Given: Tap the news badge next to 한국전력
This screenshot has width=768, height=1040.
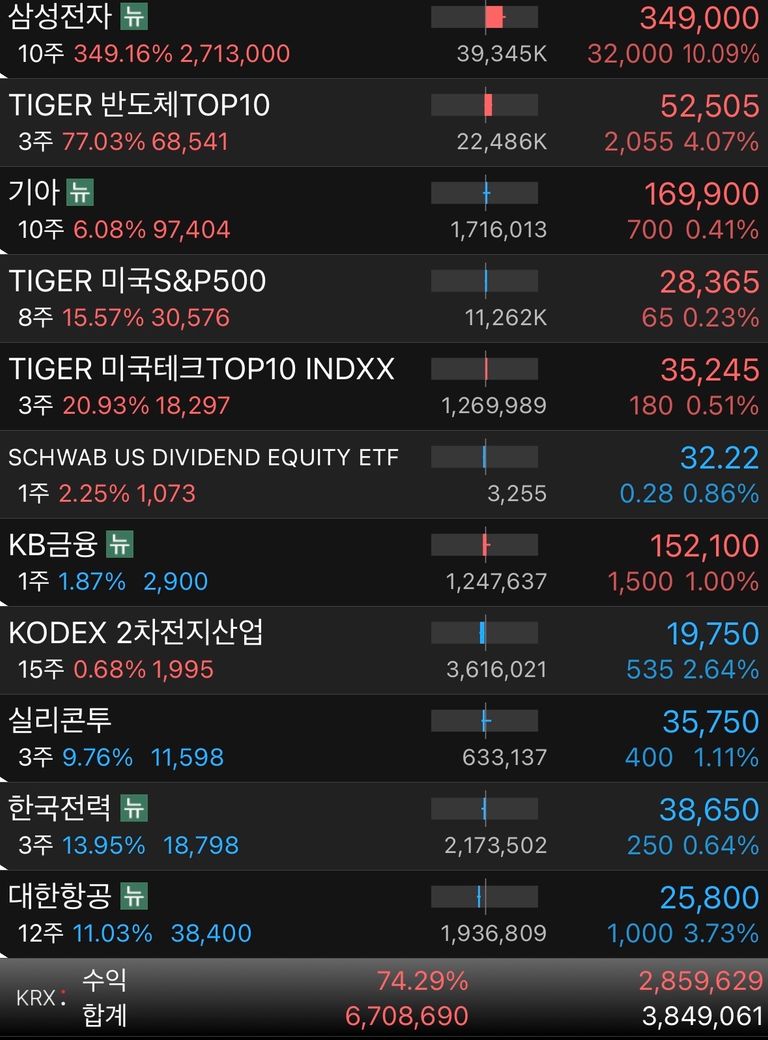Looking at the screenshot, I should click(x=134, y=809).
